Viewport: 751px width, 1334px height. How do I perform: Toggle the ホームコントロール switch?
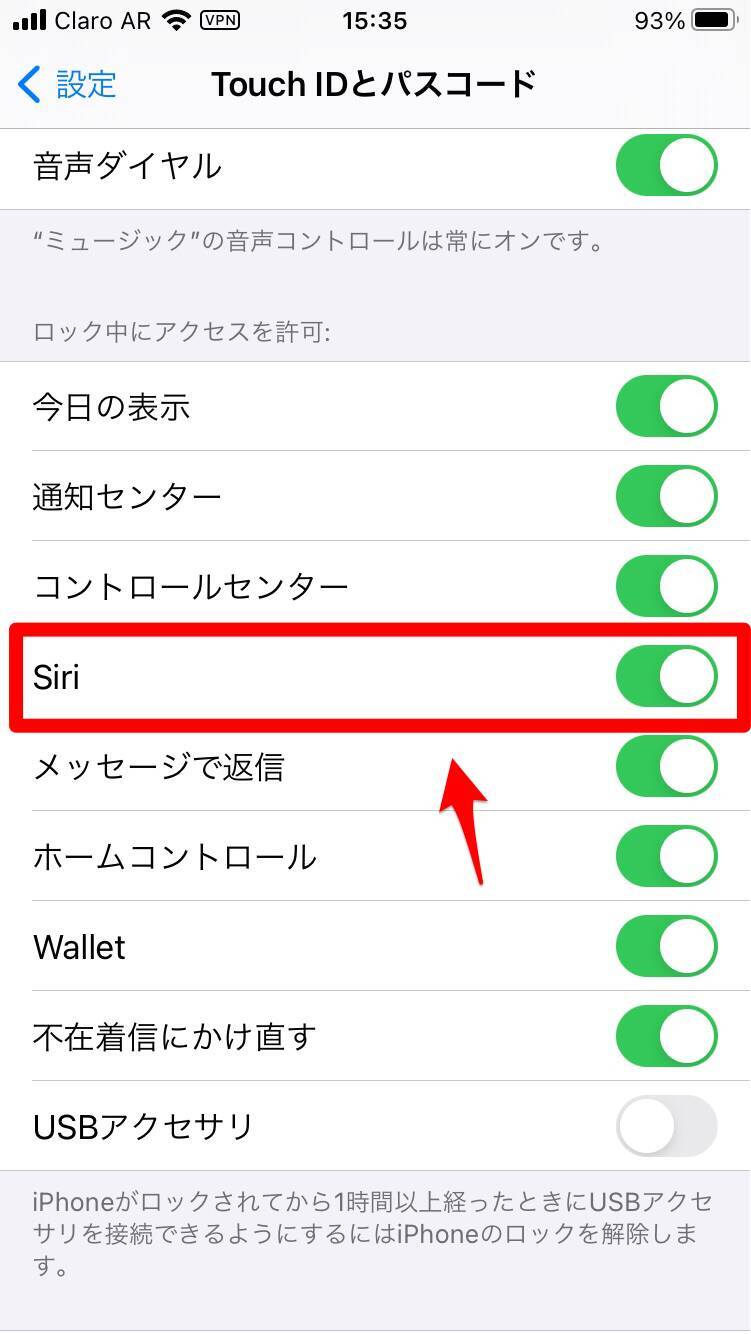point(666,856)
